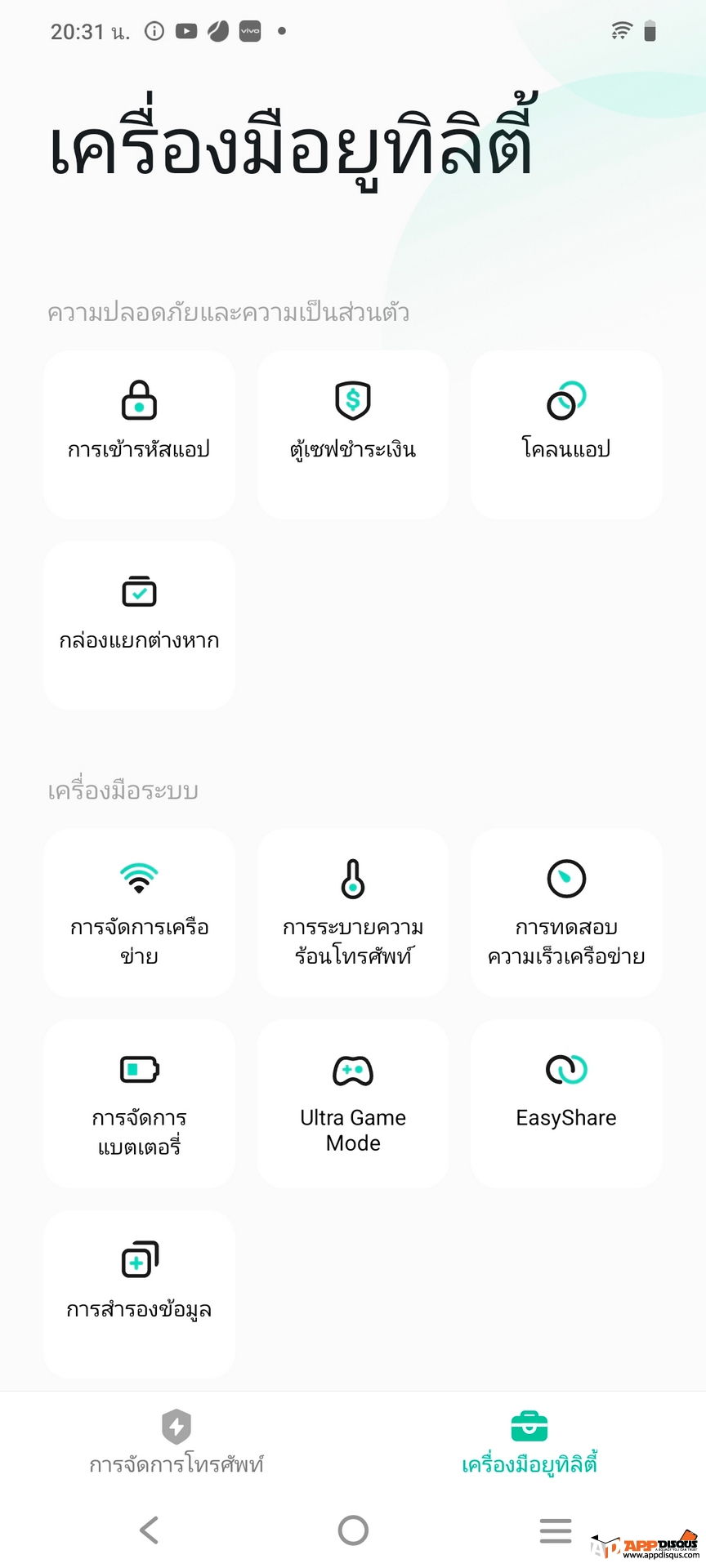
Task: Launch Ultra Game Mode
Action: point(353,1104)
